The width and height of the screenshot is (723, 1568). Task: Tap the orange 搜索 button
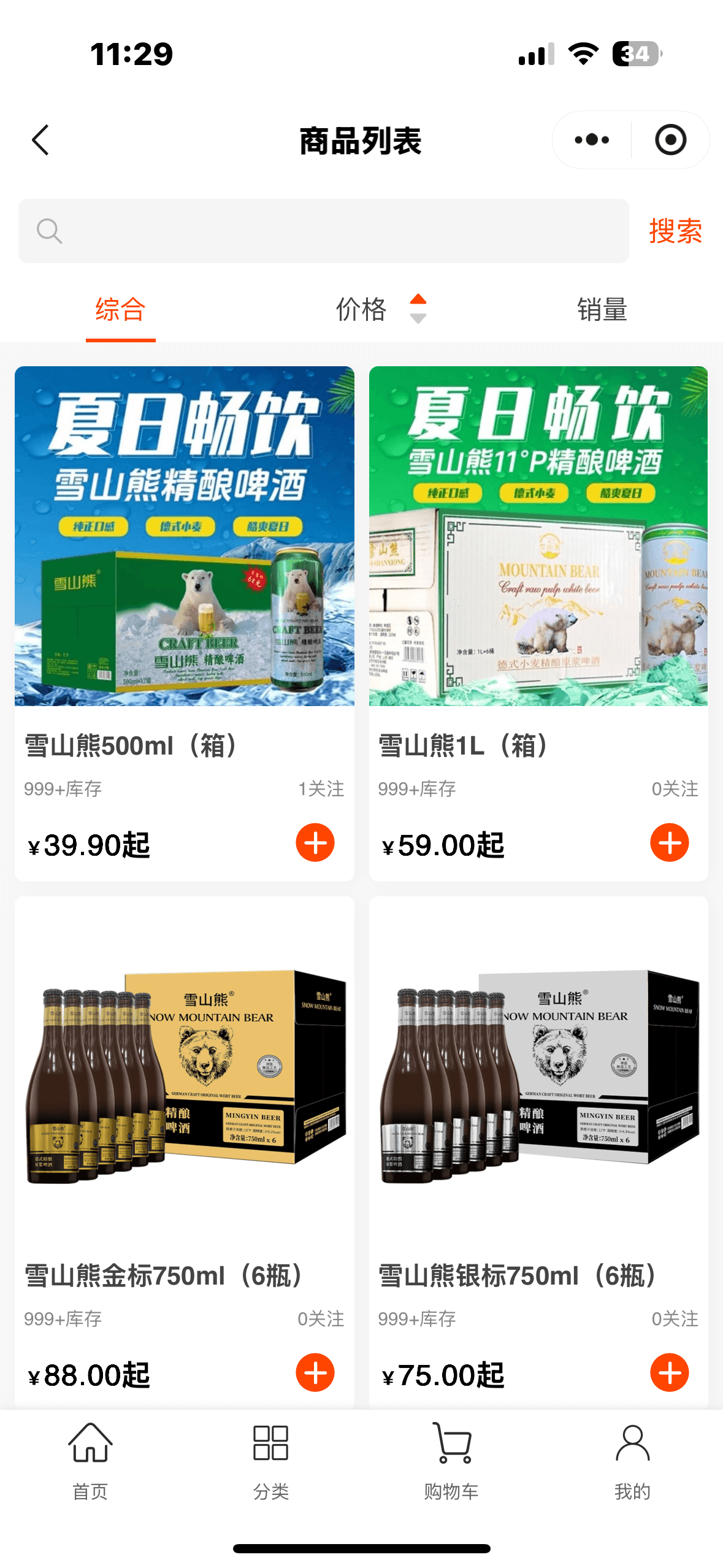point(675,231)
